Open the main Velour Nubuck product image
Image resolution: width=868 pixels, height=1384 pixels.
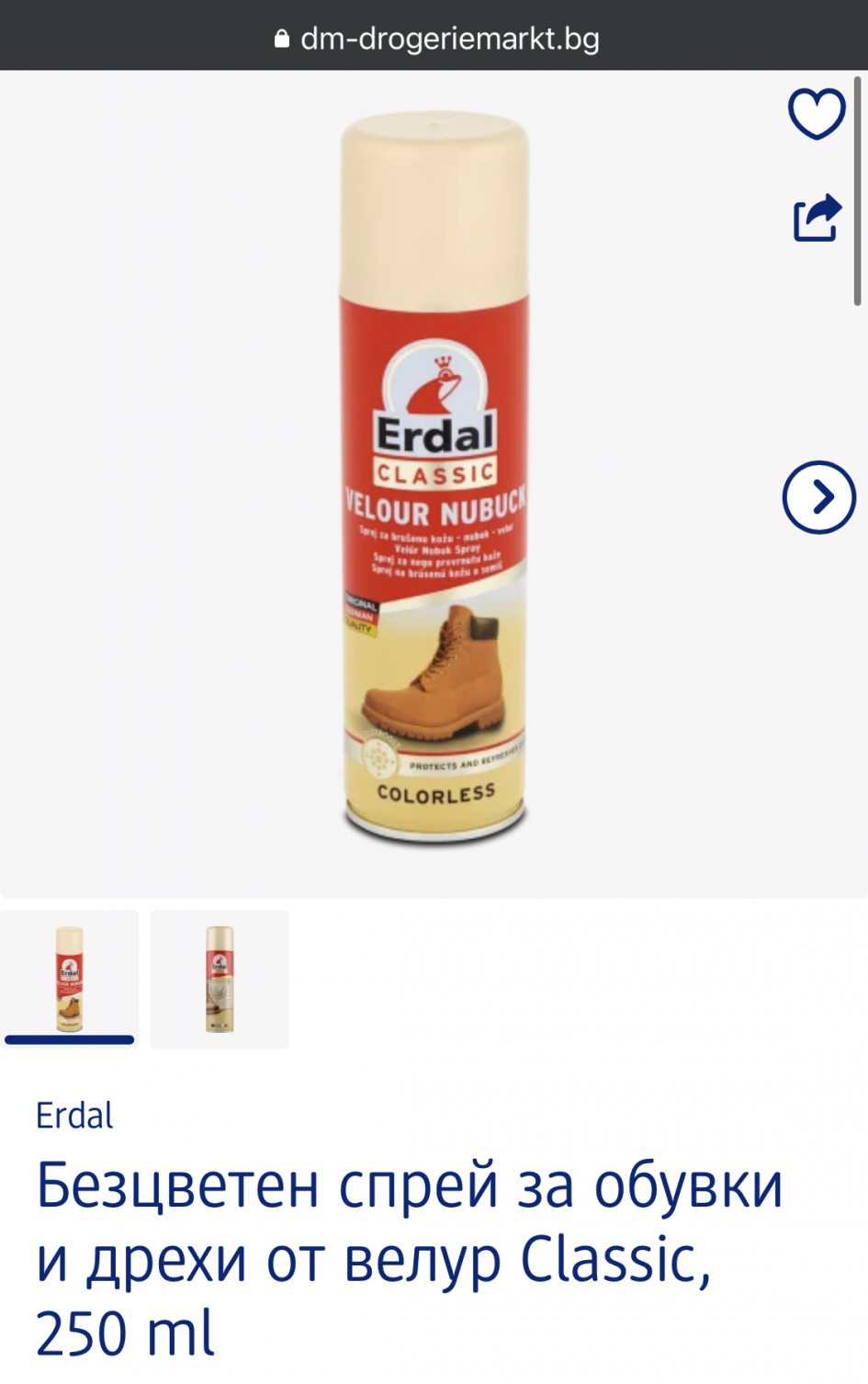(x=434, y=478)
